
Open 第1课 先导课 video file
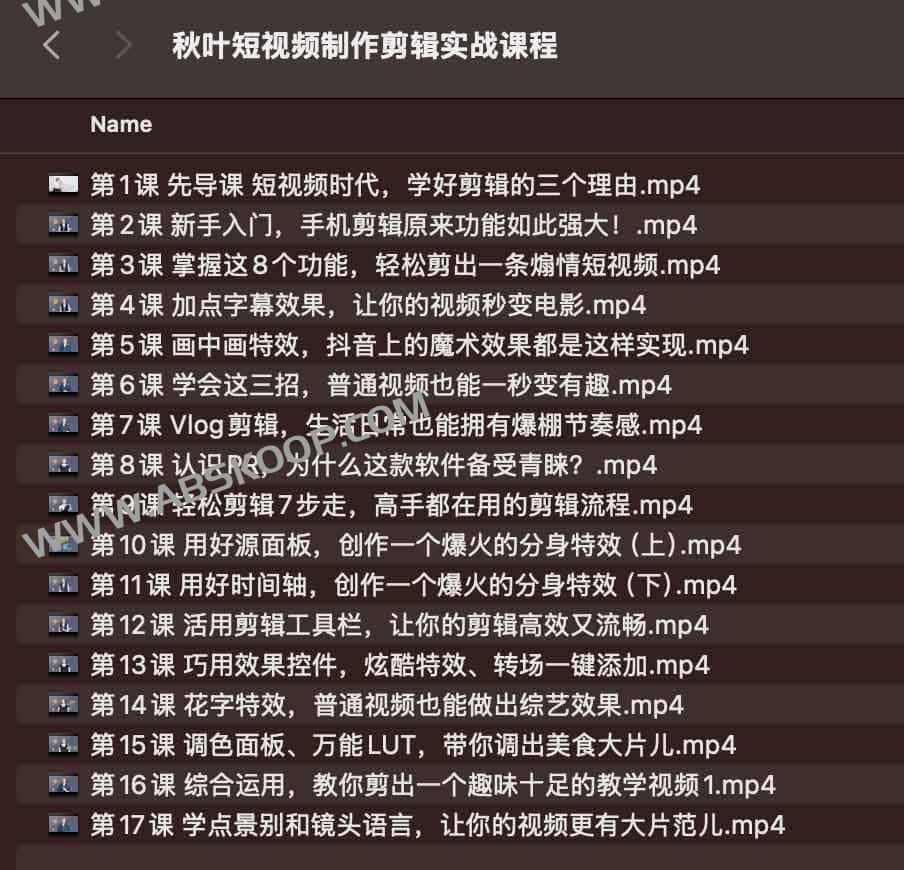tap(394, 185)
